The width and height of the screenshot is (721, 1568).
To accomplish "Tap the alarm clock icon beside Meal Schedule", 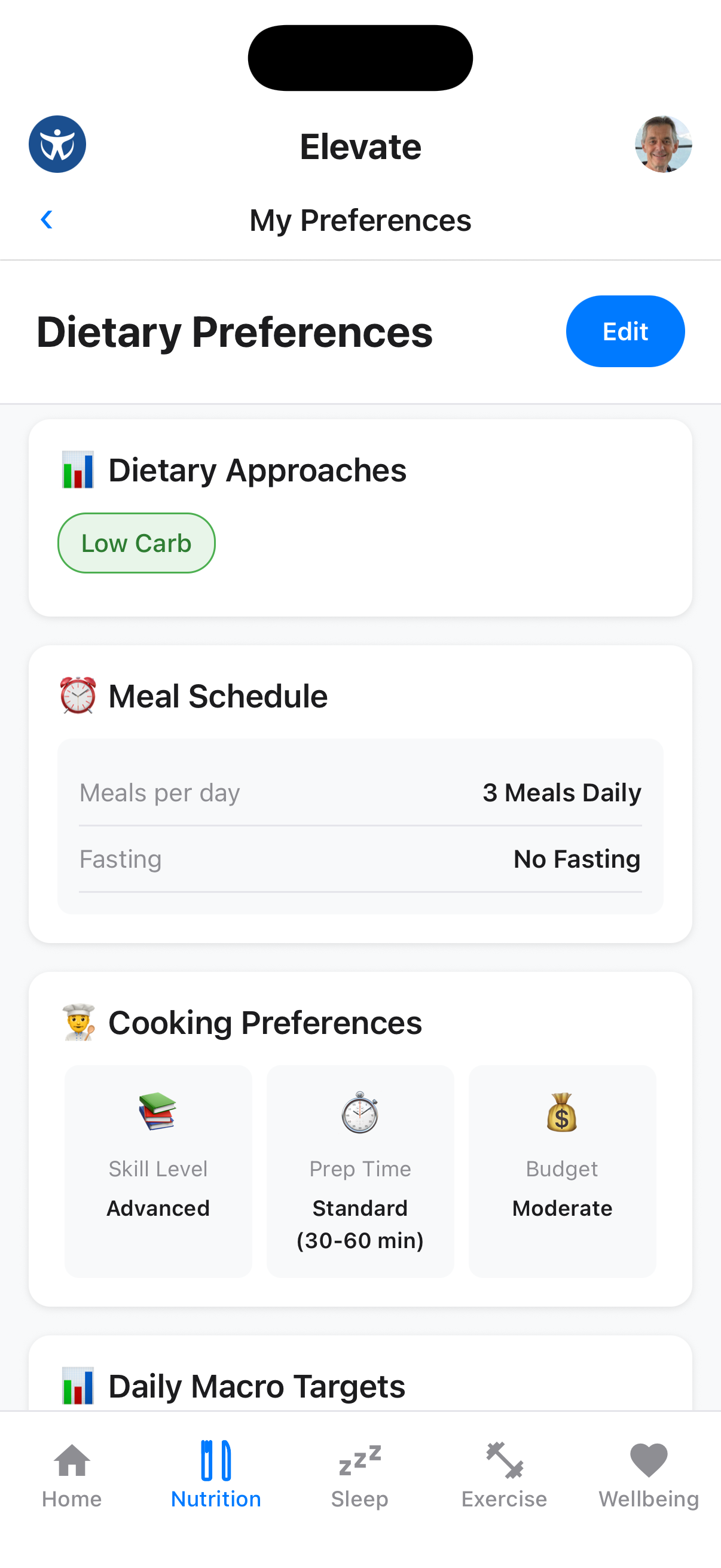I will [x=78, y=695].
